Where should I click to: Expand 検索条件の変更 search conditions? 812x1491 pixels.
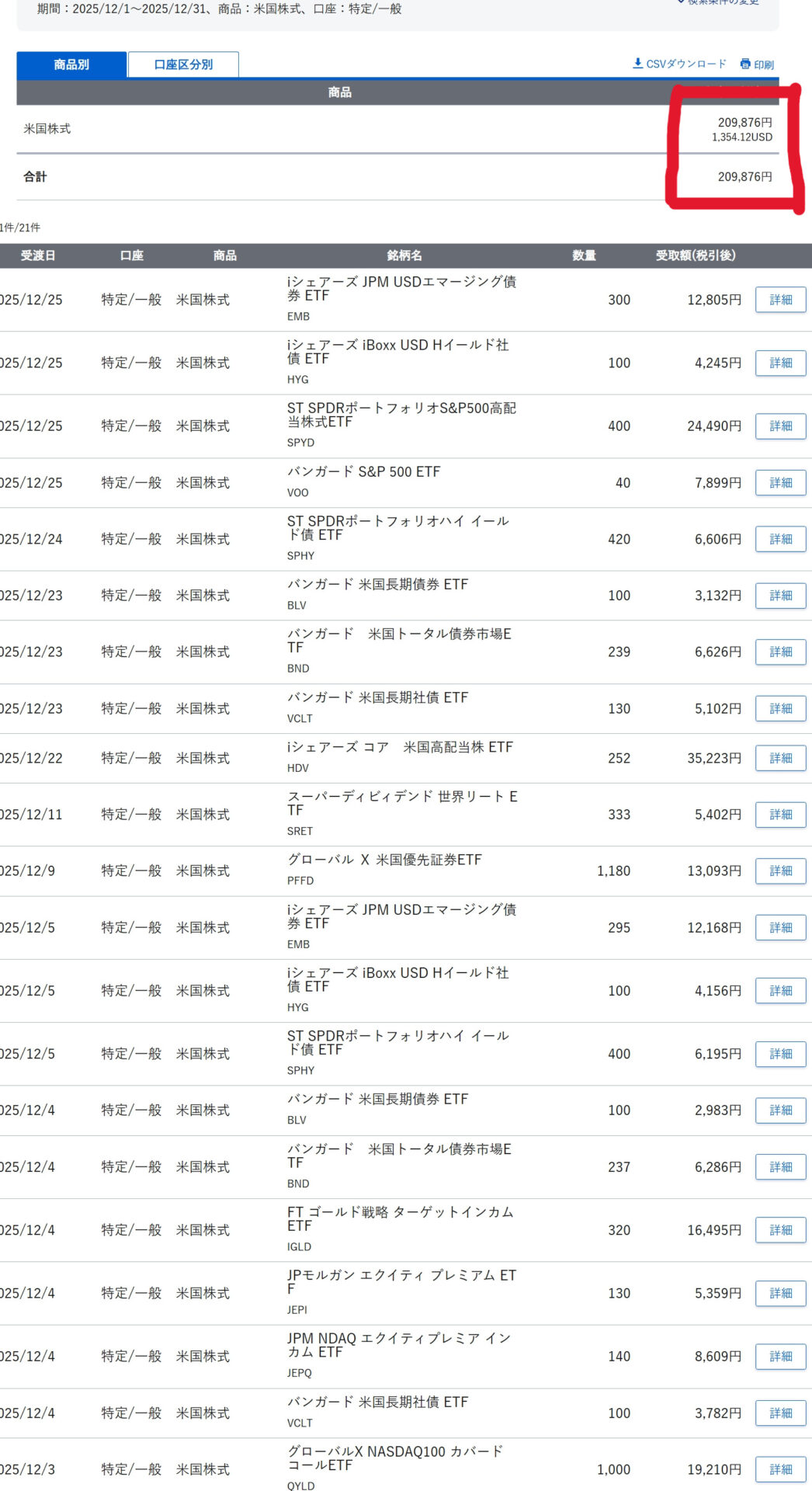(718, 2)
